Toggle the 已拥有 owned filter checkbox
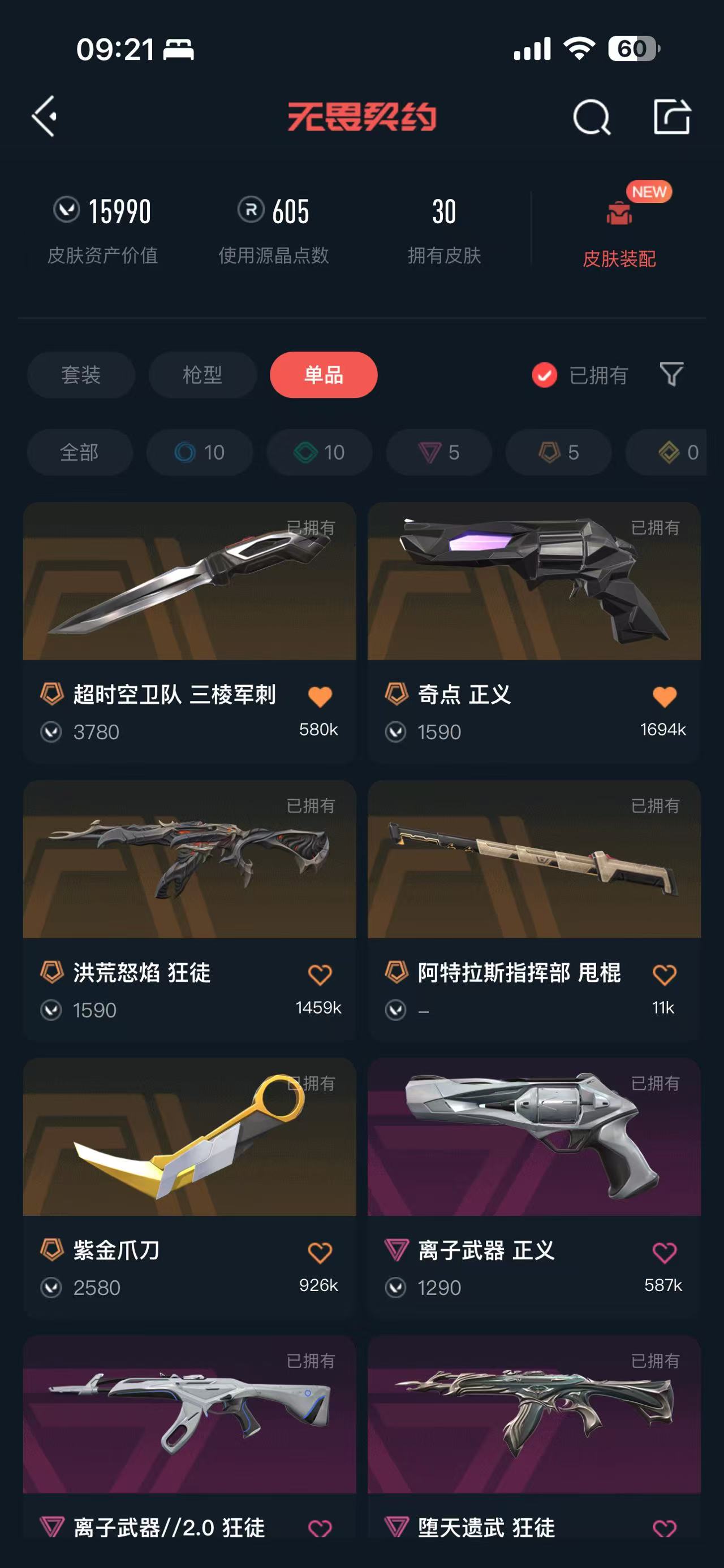Viewport: 724px width, 1568px height. [x=544, y=375]
